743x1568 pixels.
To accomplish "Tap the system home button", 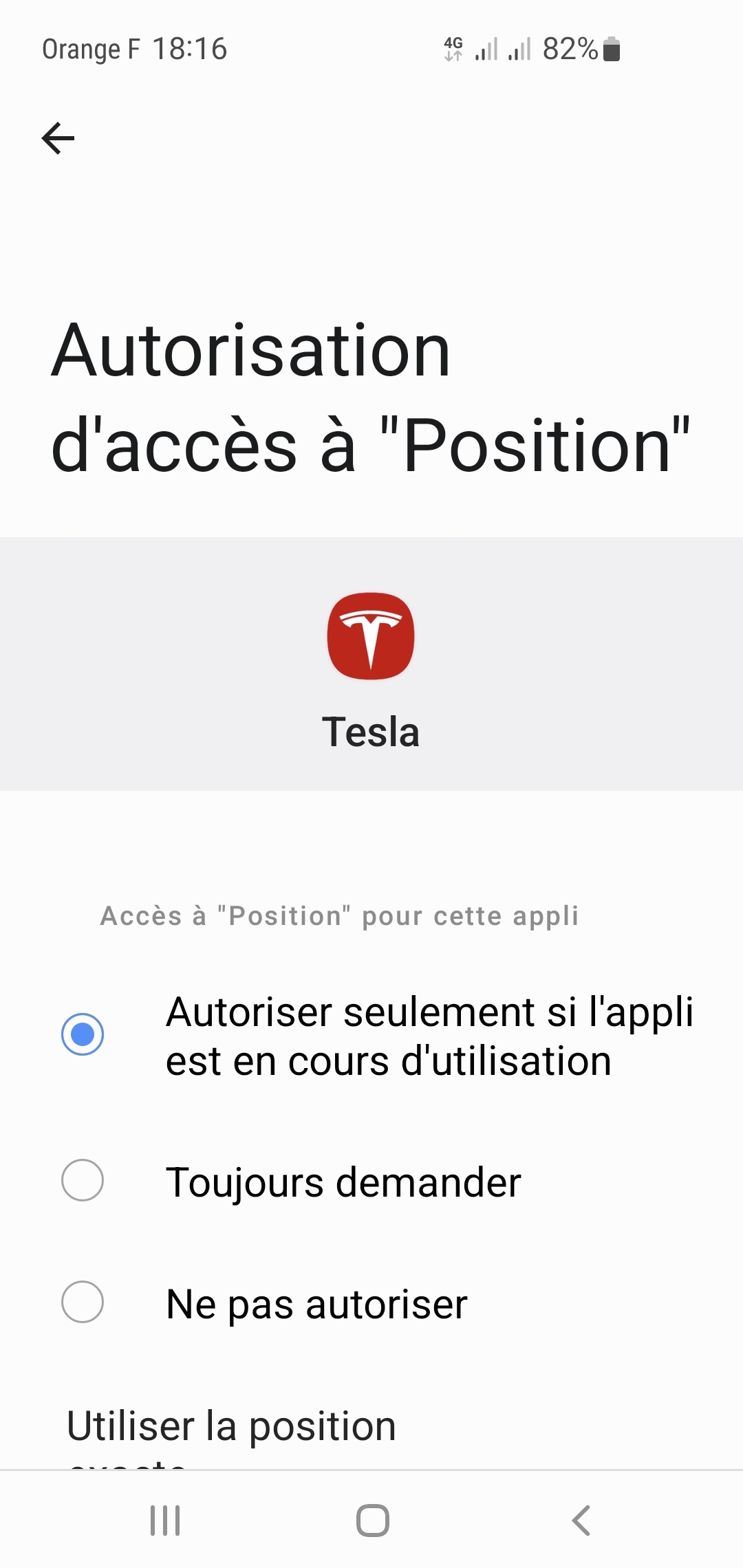I will coord(372,1520).
